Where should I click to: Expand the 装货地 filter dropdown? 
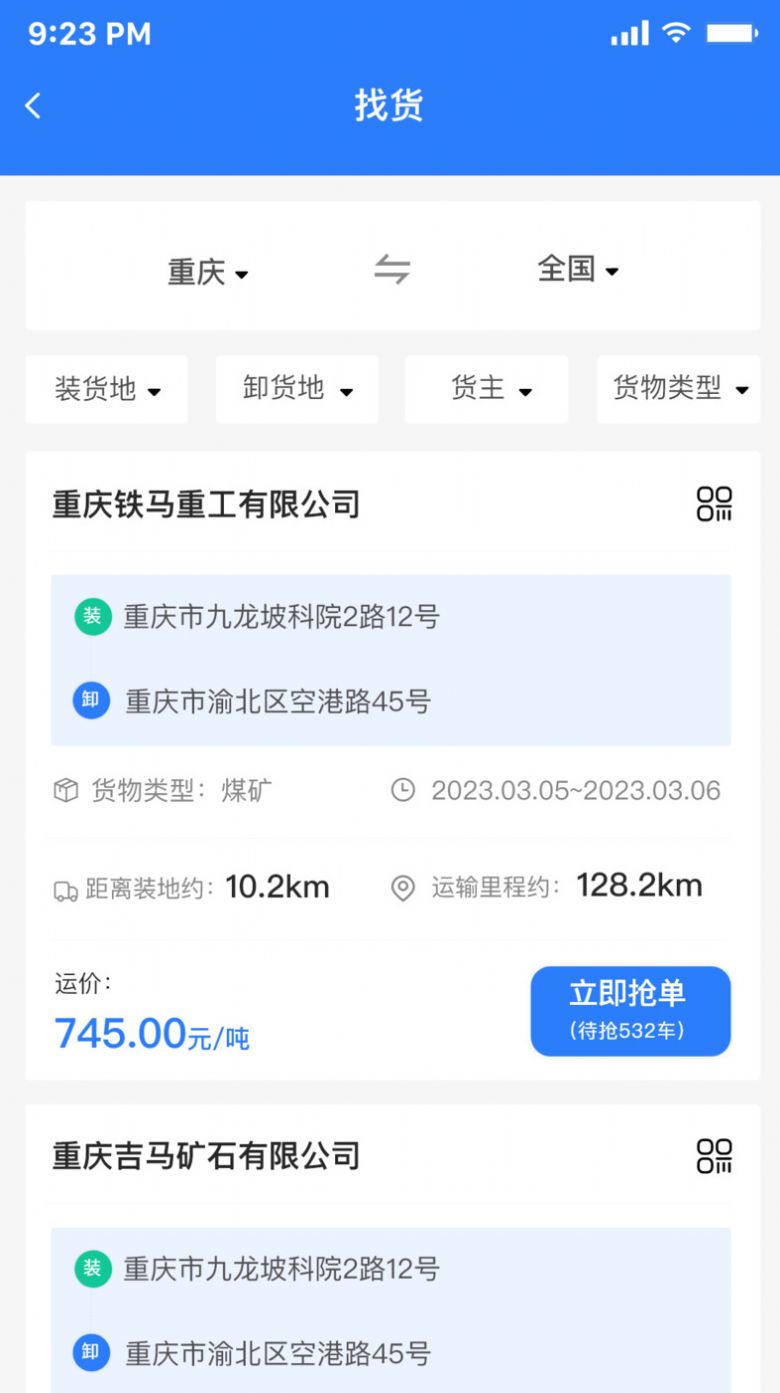pyautogui.click(x=106, y=389)
